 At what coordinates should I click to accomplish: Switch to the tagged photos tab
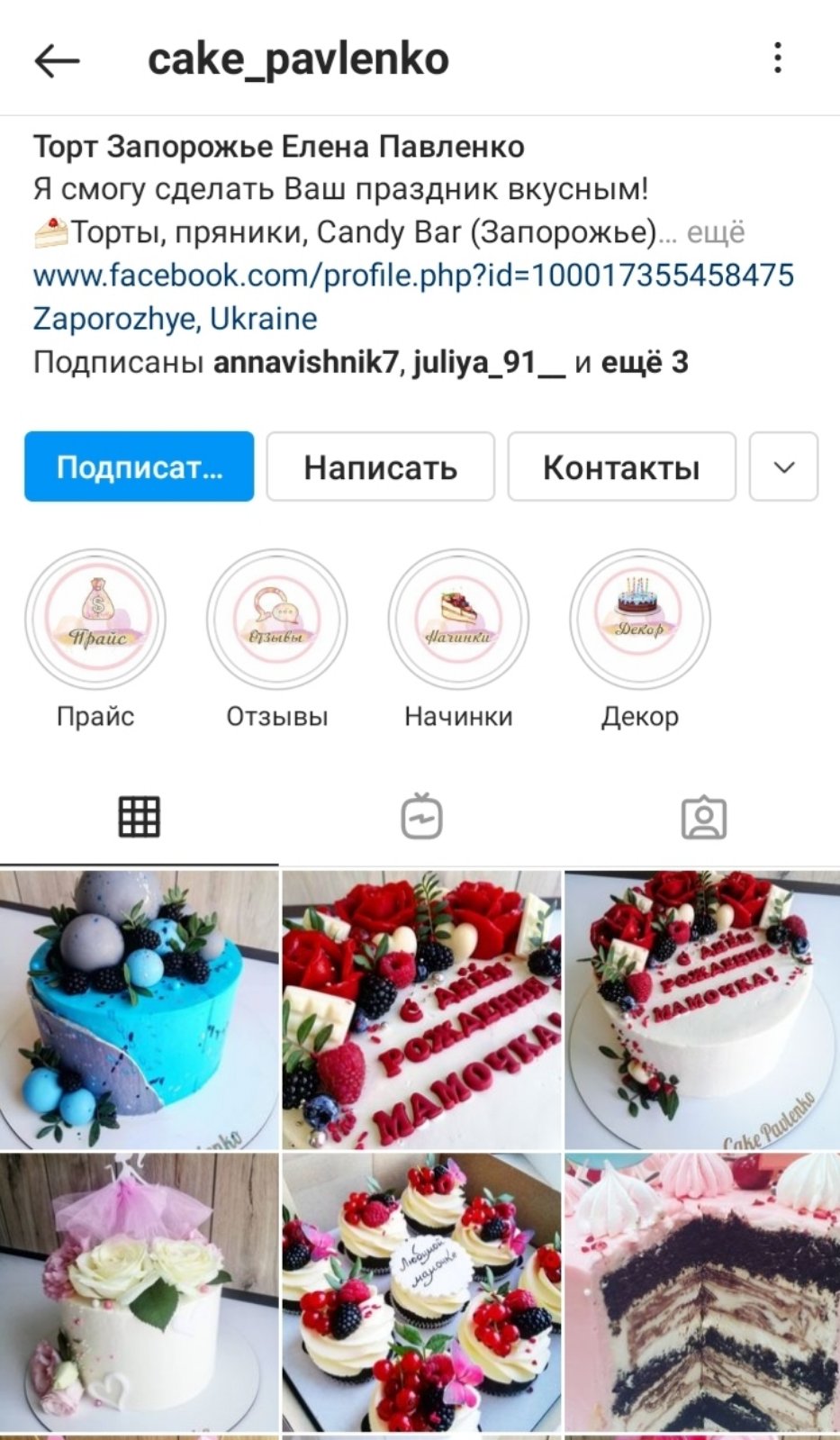pyautogui.click(x=703, y=818)
